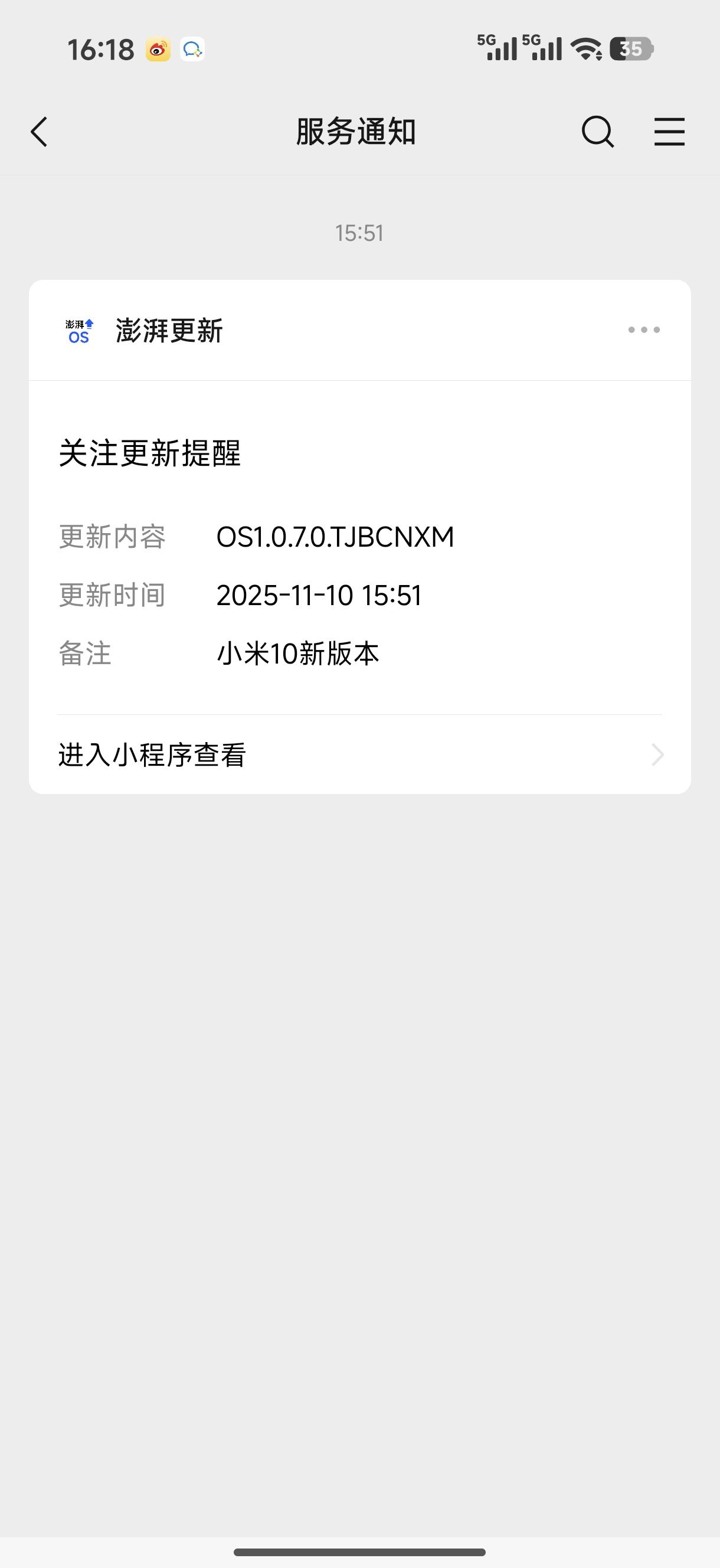Screen dimensions: 720x1568
Task: Tap the message bubble icon in status bar
Action: pos(192,50)
